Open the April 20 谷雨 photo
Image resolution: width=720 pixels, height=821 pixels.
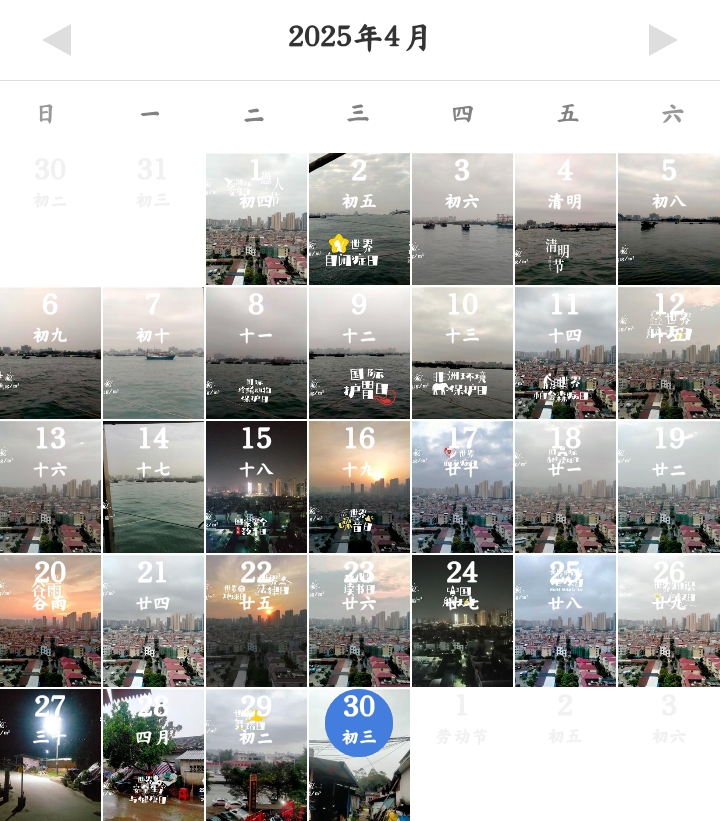tap(50, 621)
